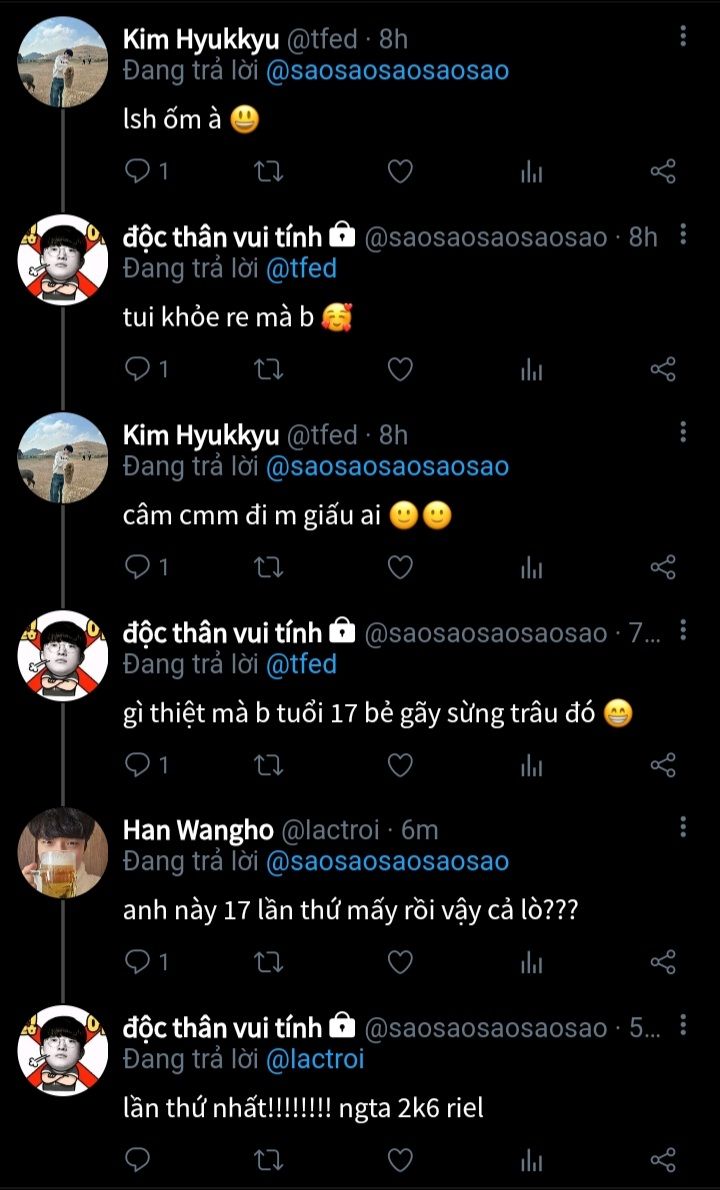Screen dimensions: 720x1190
Task: Open @saosaosaosaosao link in the "lsh ốm à" tweet
Action: click(387, 71)
